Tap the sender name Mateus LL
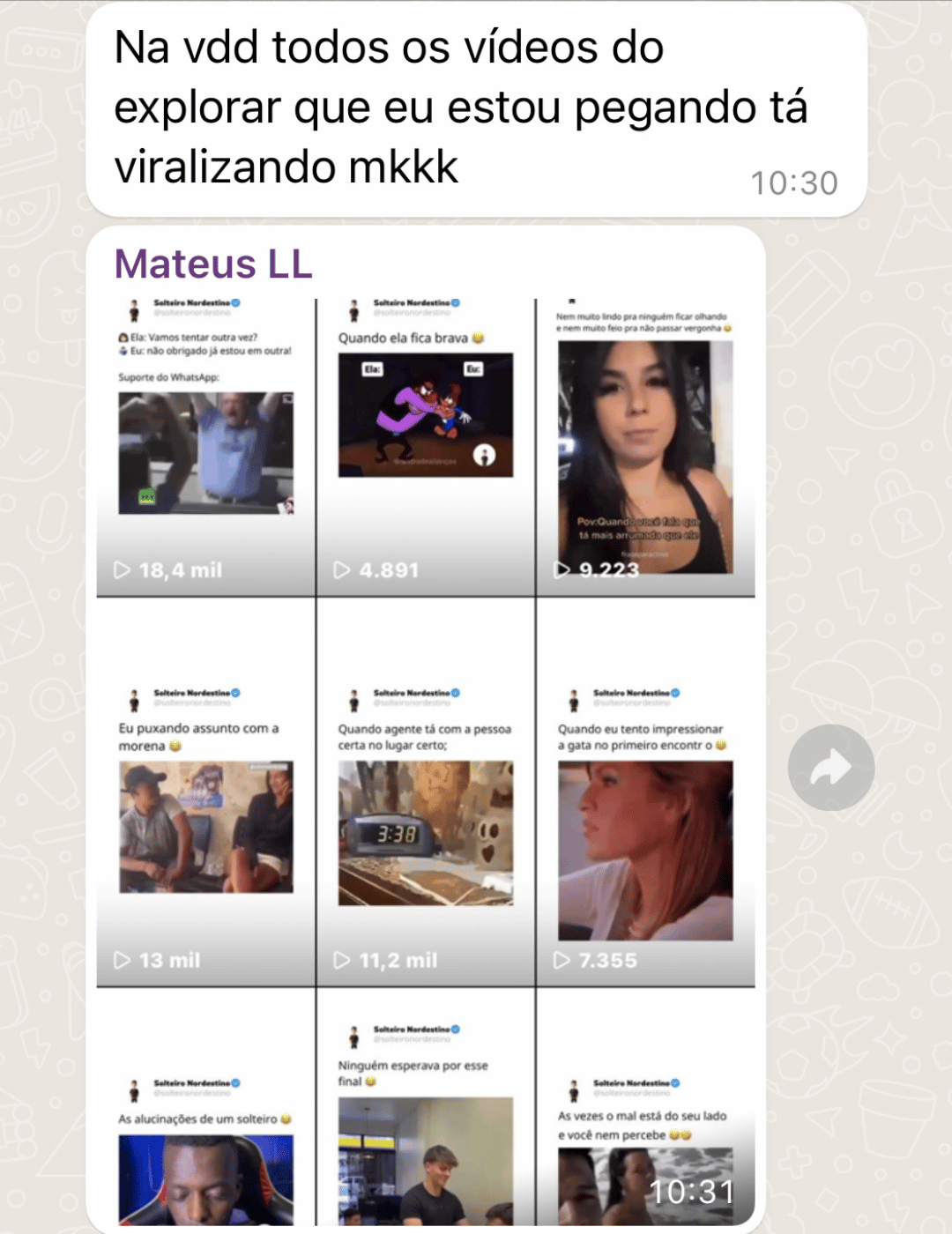The width and height of the screenshot is (952, 1234). click(x=213, y=264)
